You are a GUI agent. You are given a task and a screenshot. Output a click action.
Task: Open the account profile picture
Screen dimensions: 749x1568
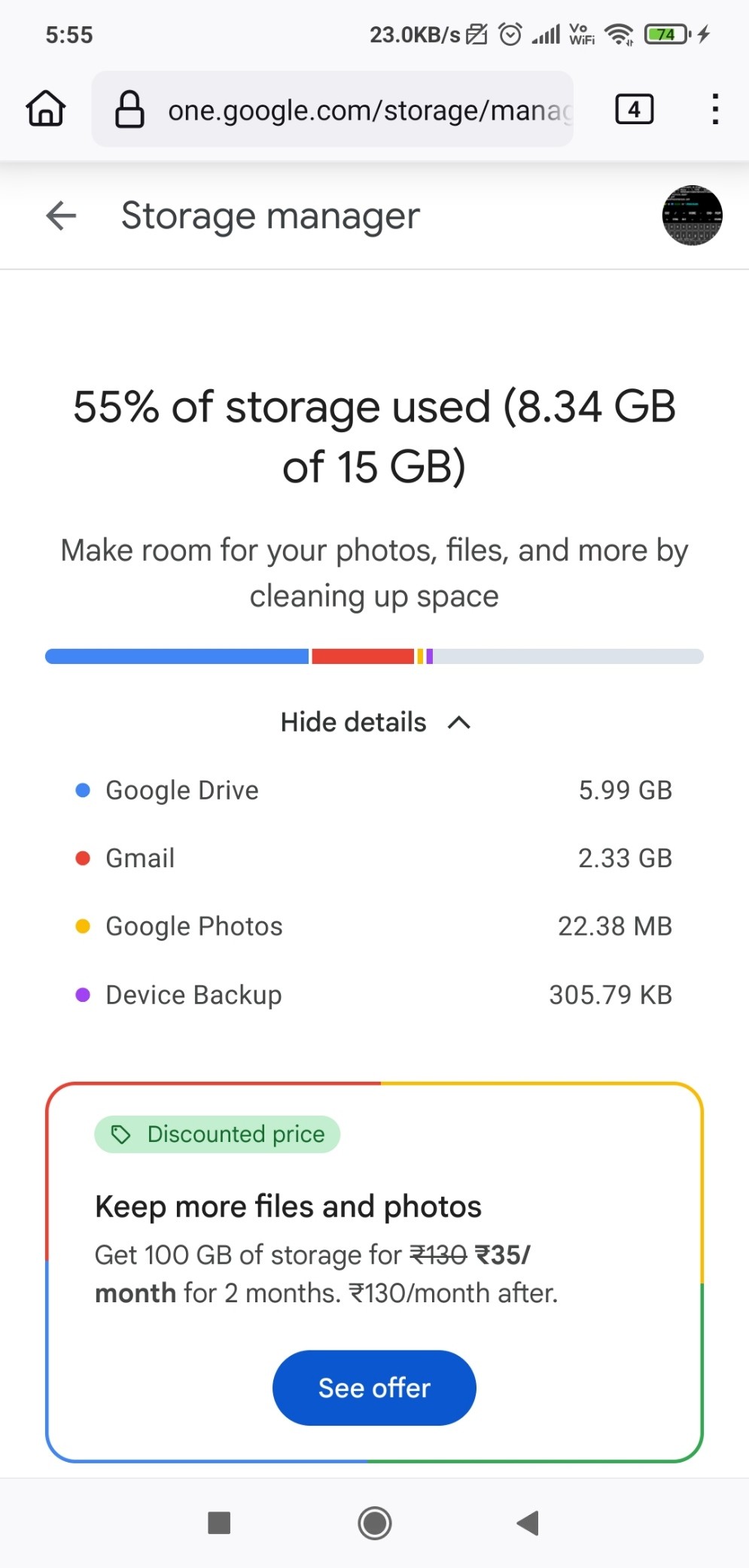[x=692, y=216]
